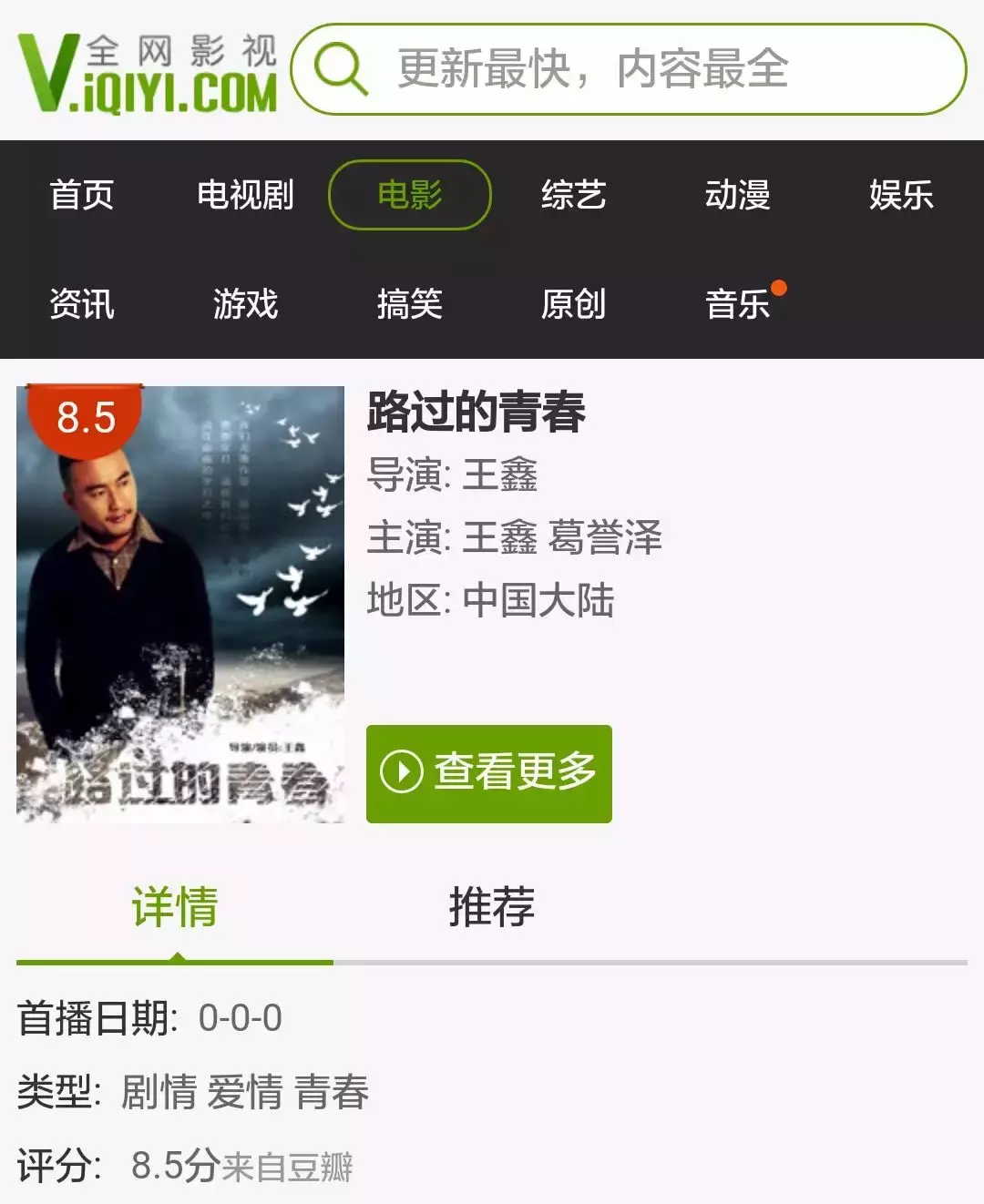Switch to 原创 category
984x1204 pixels.
click(x=573, y=304)
